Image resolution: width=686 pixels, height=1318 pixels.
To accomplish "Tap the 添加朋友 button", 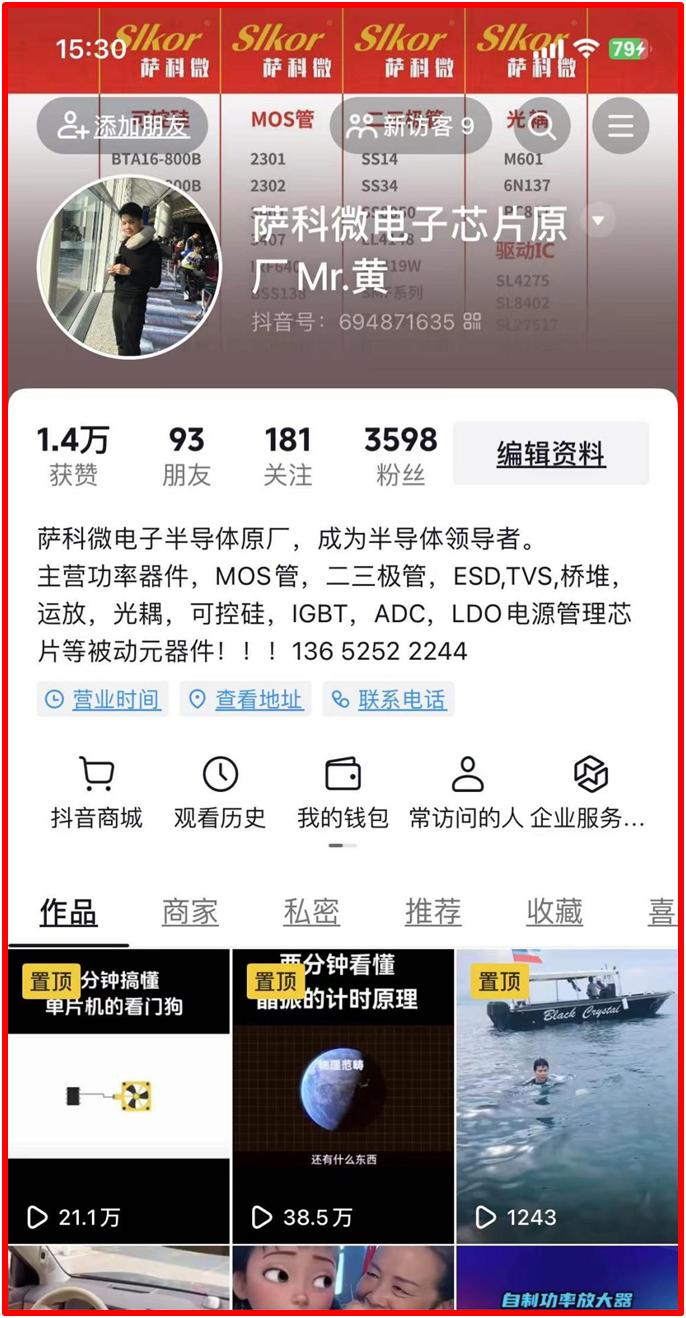I will 122,126.
